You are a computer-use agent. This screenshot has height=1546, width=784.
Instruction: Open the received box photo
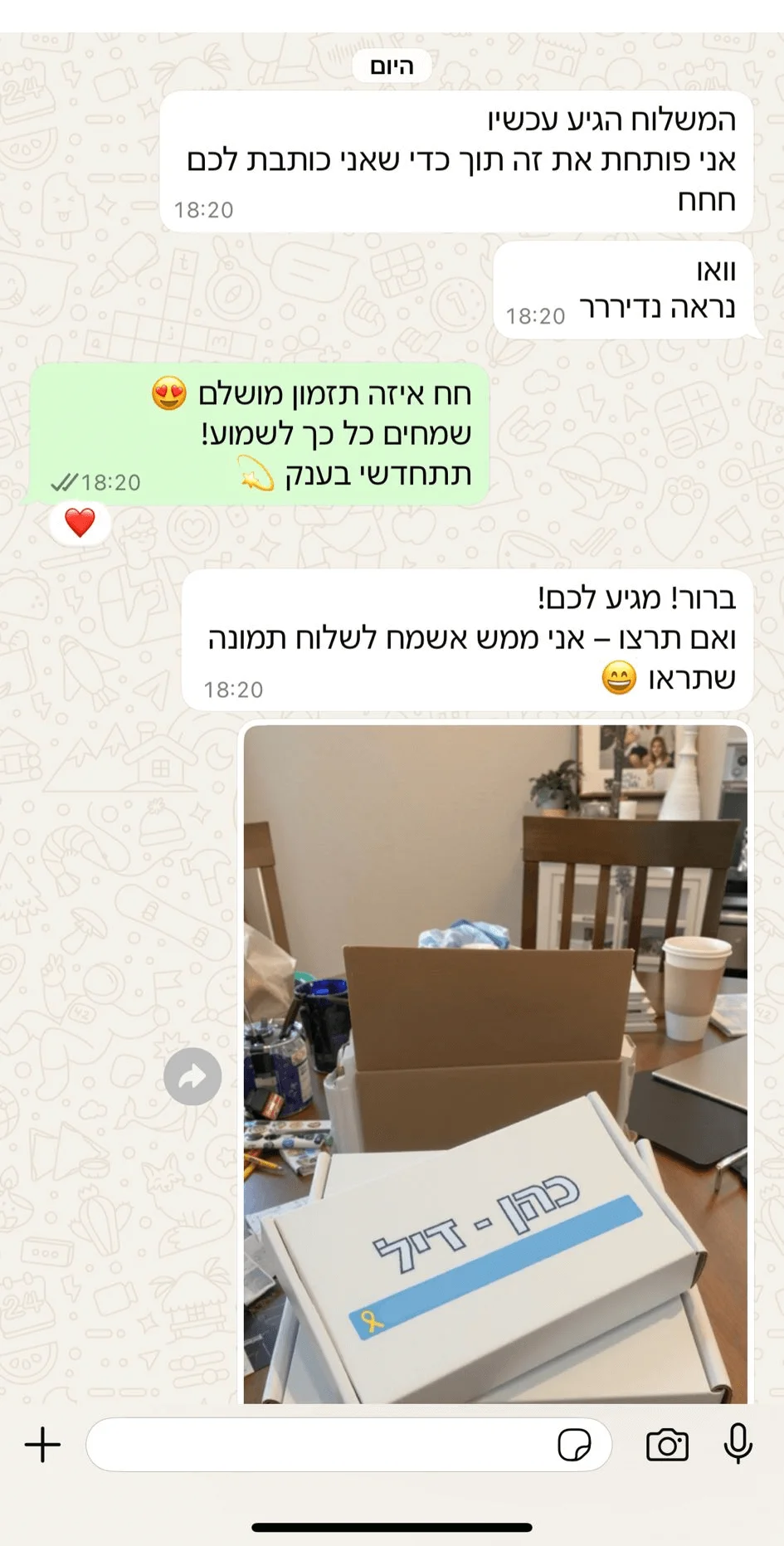(495, 1064)
